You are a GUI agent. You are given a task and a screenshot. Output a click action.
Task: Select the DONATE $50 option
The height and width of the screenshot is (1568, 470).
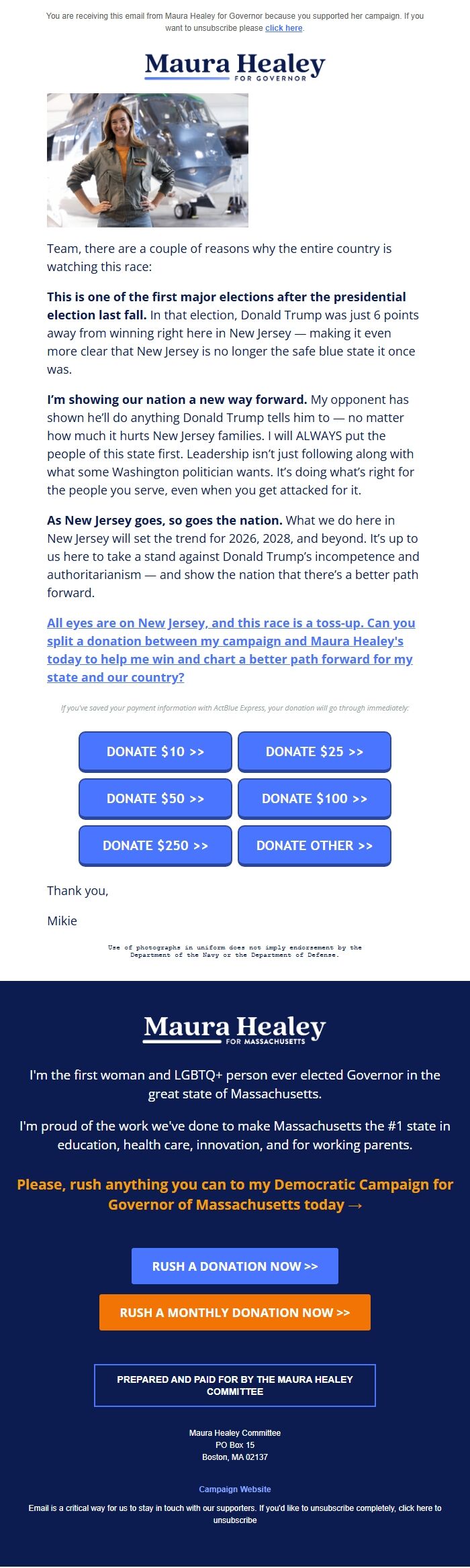pos(155,798)
